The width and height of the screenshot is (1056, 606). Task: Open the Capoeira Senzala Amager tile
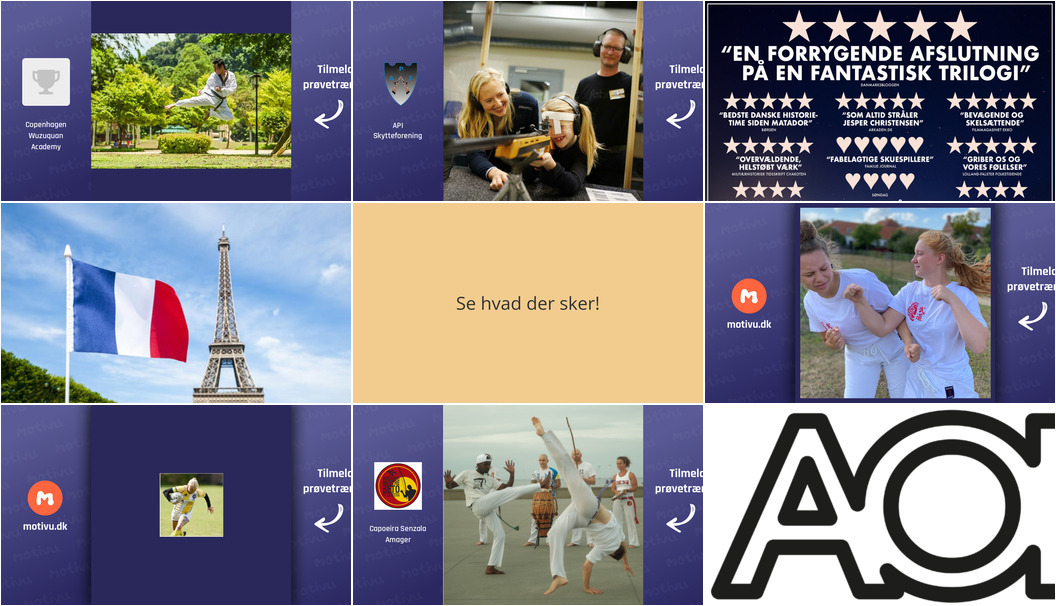click(x=527, y=505)
